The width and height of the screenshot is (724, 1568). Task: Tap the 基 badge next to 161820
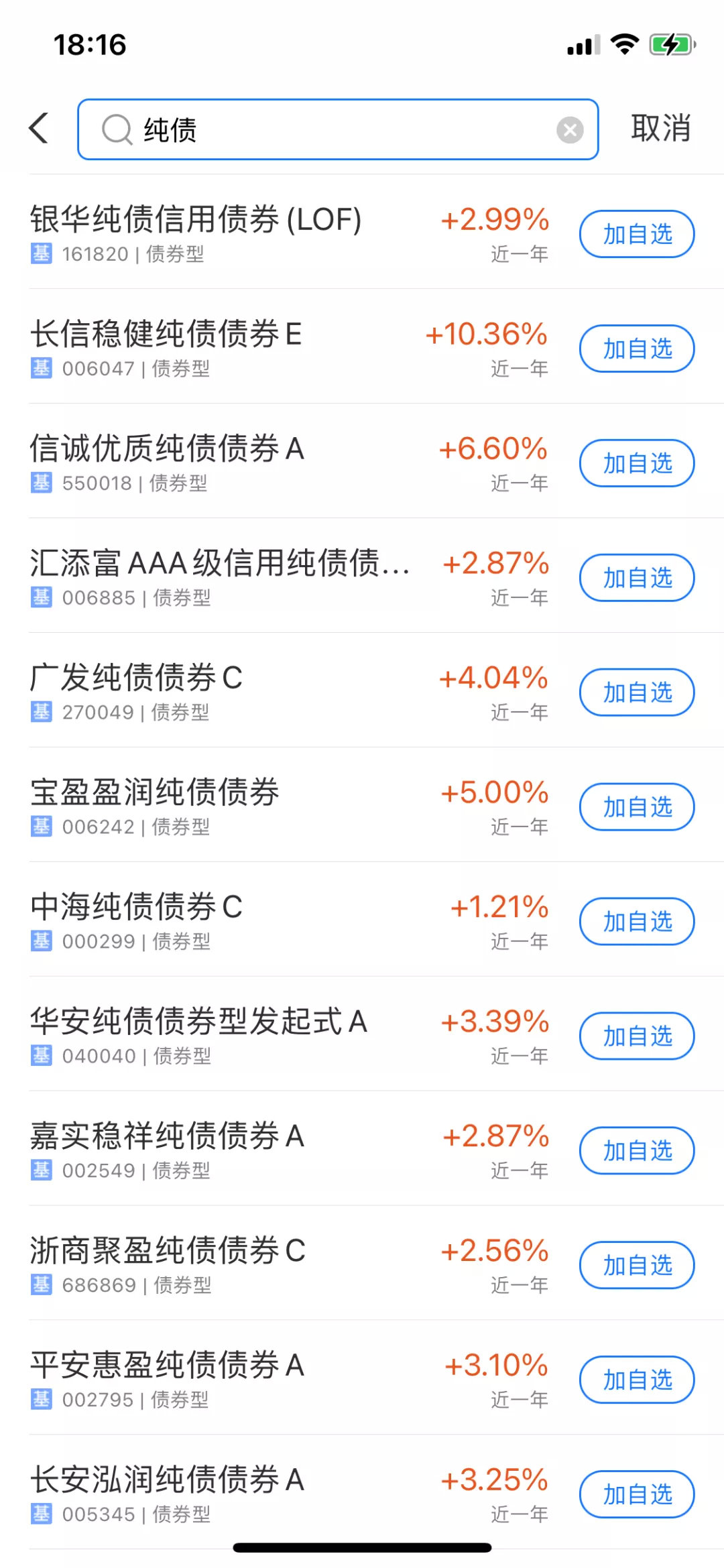tap(41, 255)
